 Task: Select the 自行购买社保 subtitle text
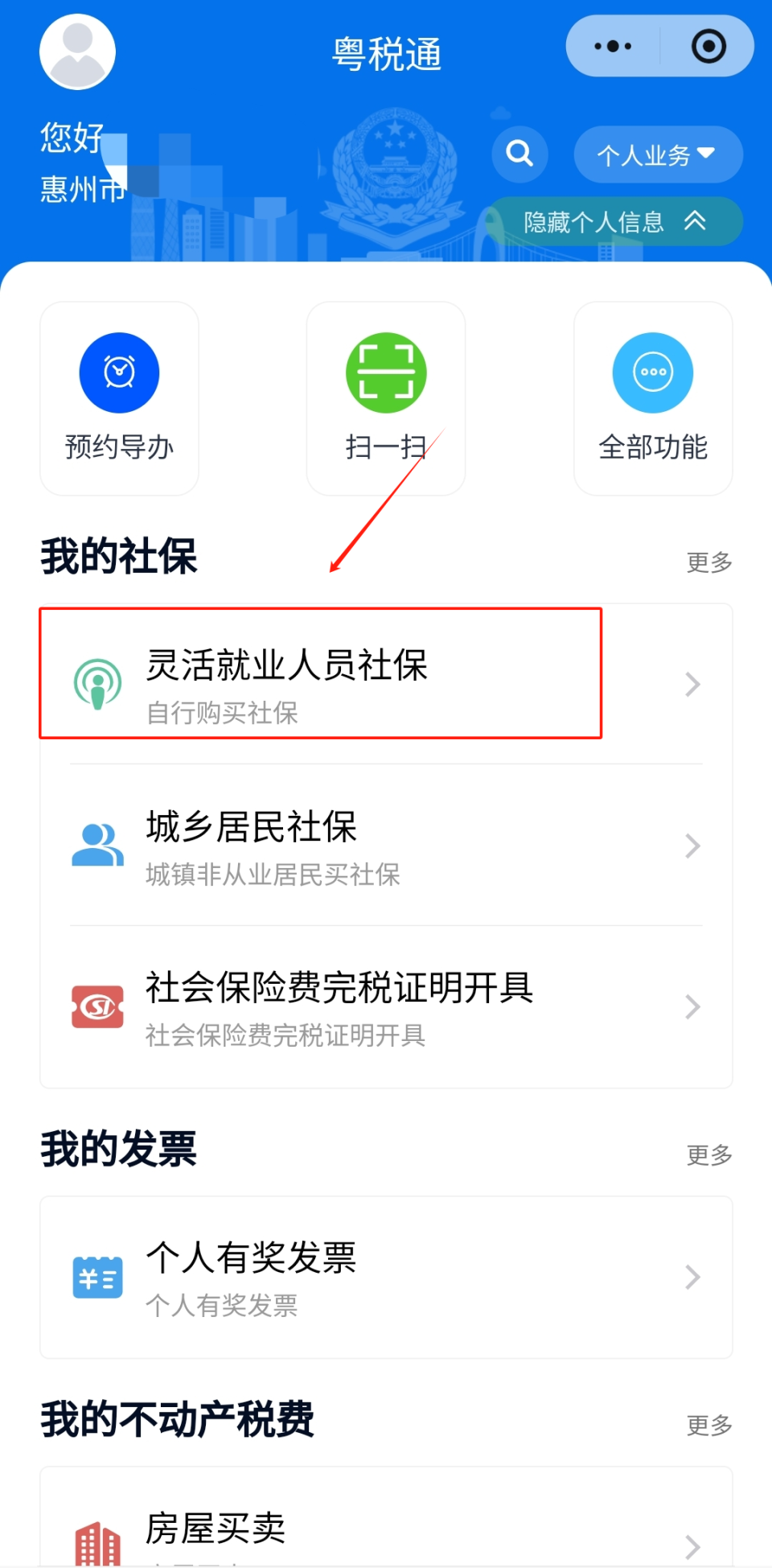click(x=221, y=713)
